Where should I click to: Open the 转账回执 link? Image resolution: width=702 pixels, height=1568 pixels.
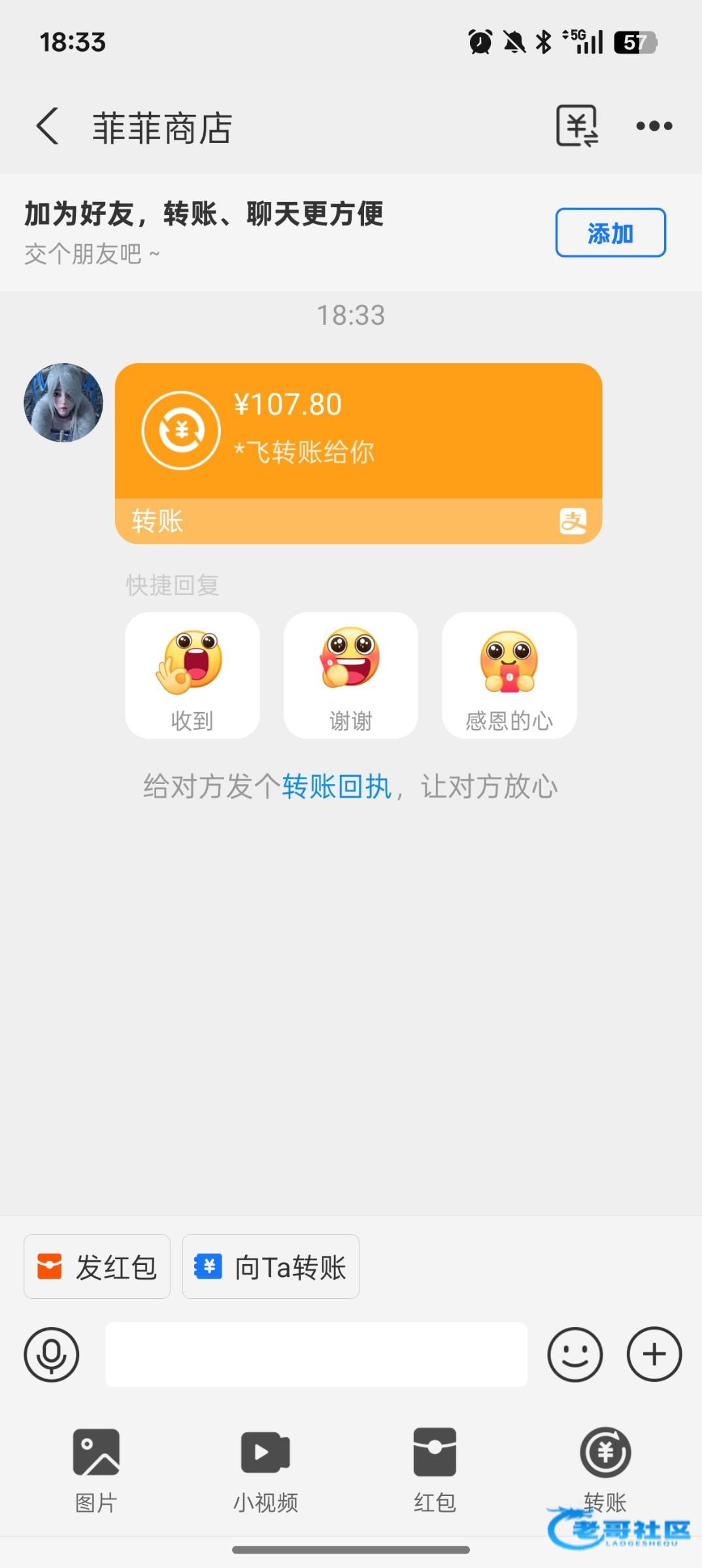coord(337,787)
